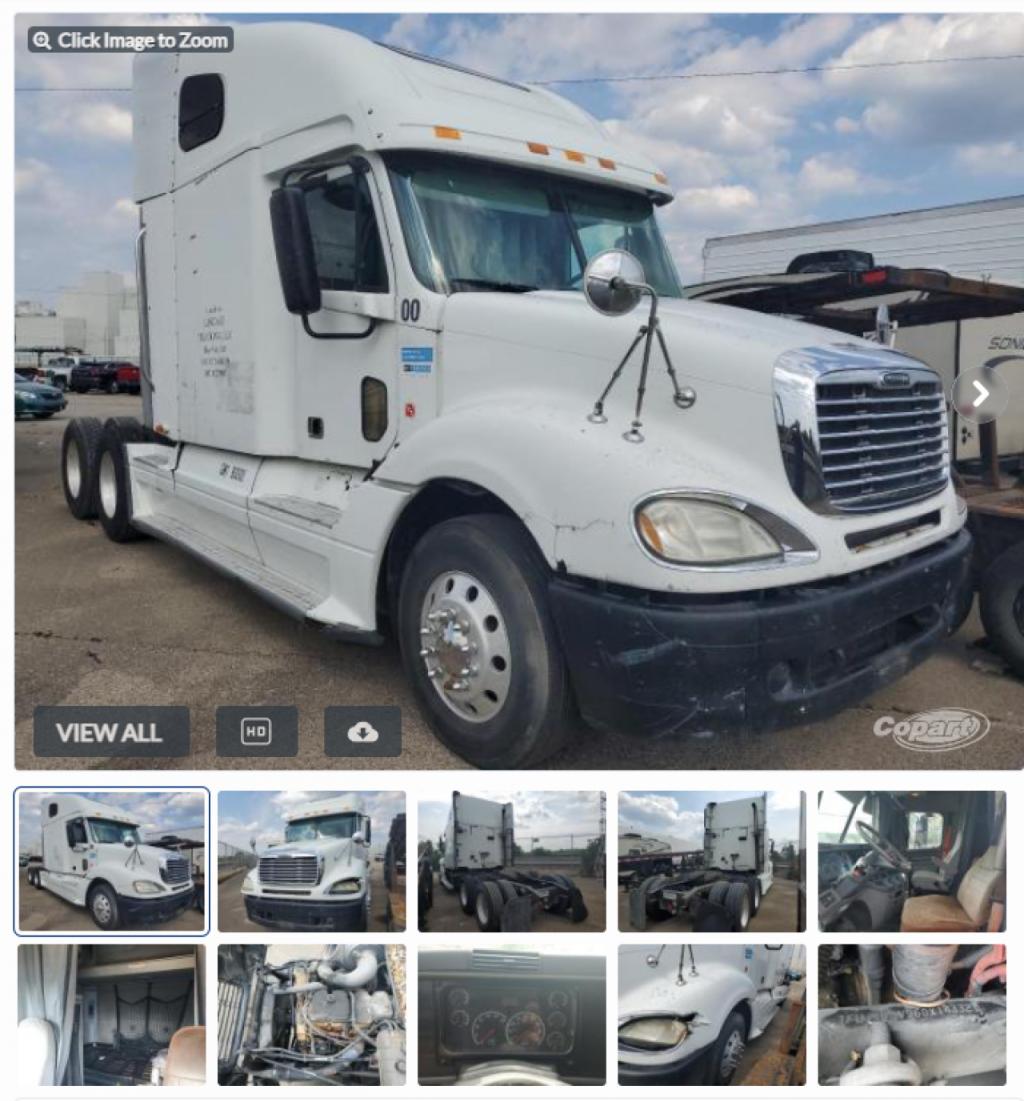Open engine bay thumbnail
This screenshot has width=1024, height=1101.
pos(312,1015)
